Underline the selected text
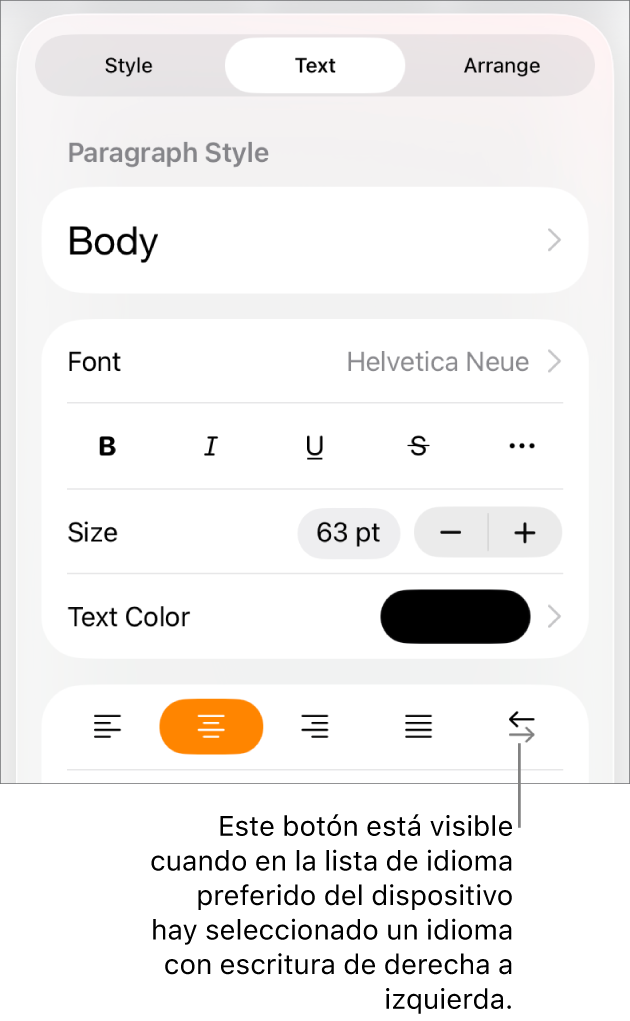Screen dimensions: 630x1021 tap(315, 447)
